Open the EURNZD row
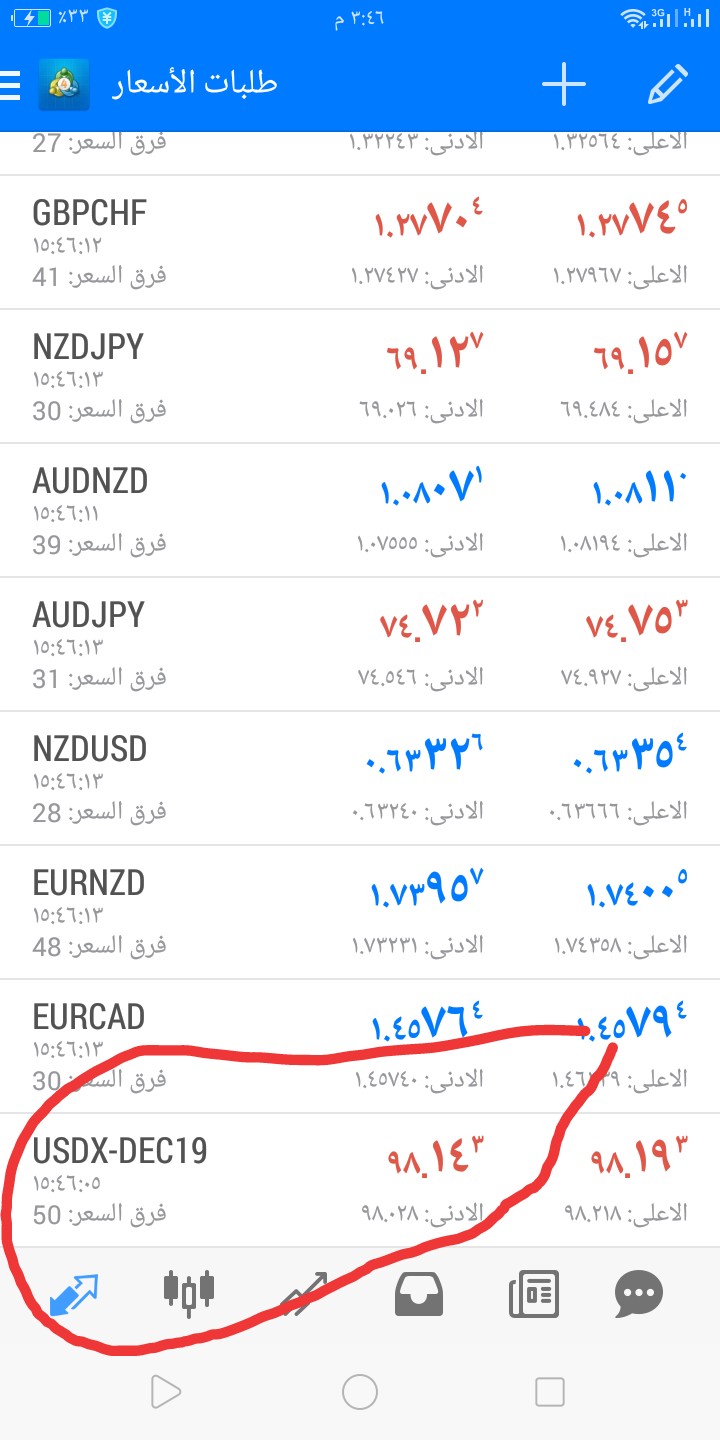 pyautogui.click(x=360, y=912)
